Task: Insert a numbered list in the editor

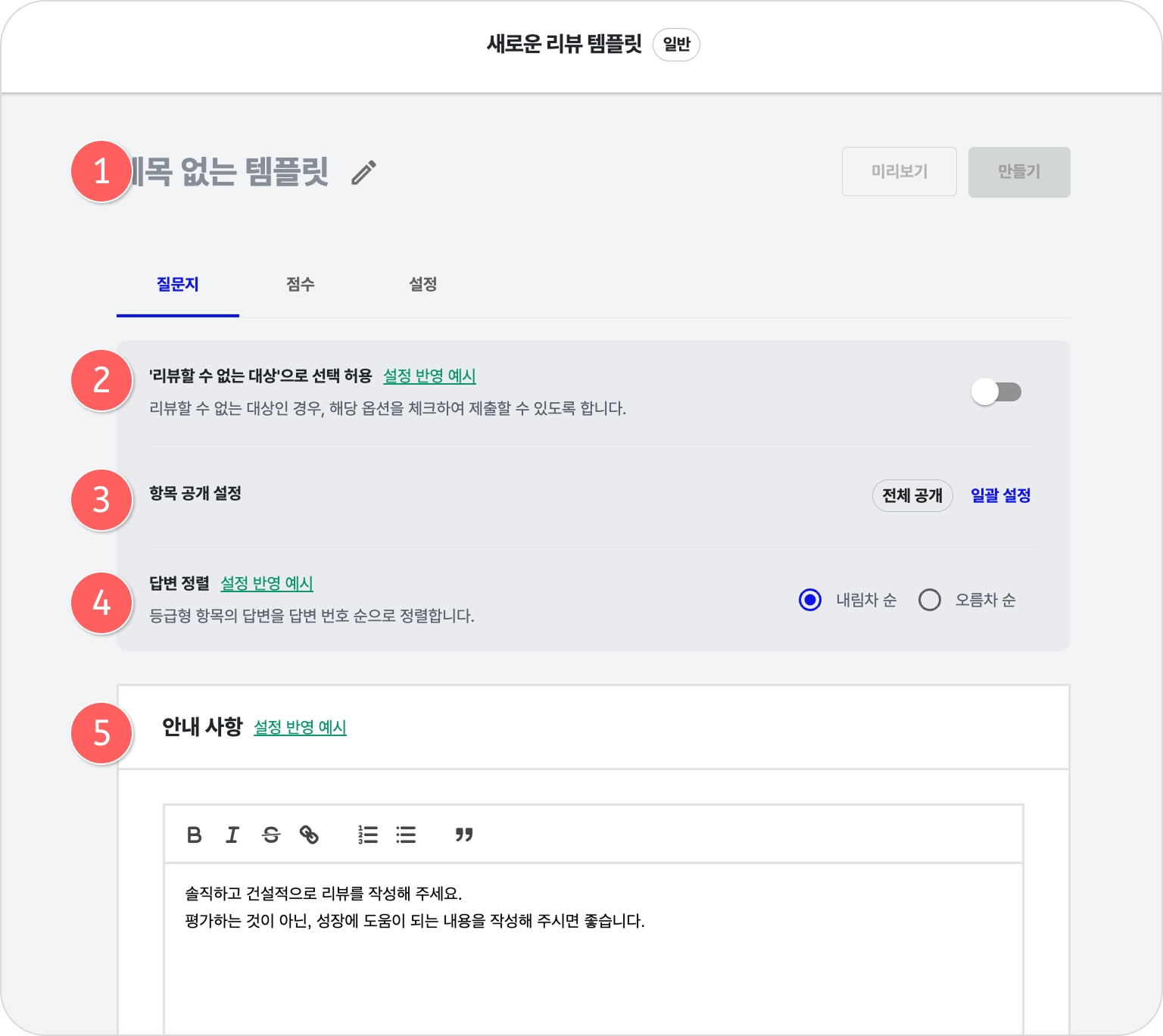Action: tap(368, 835)
